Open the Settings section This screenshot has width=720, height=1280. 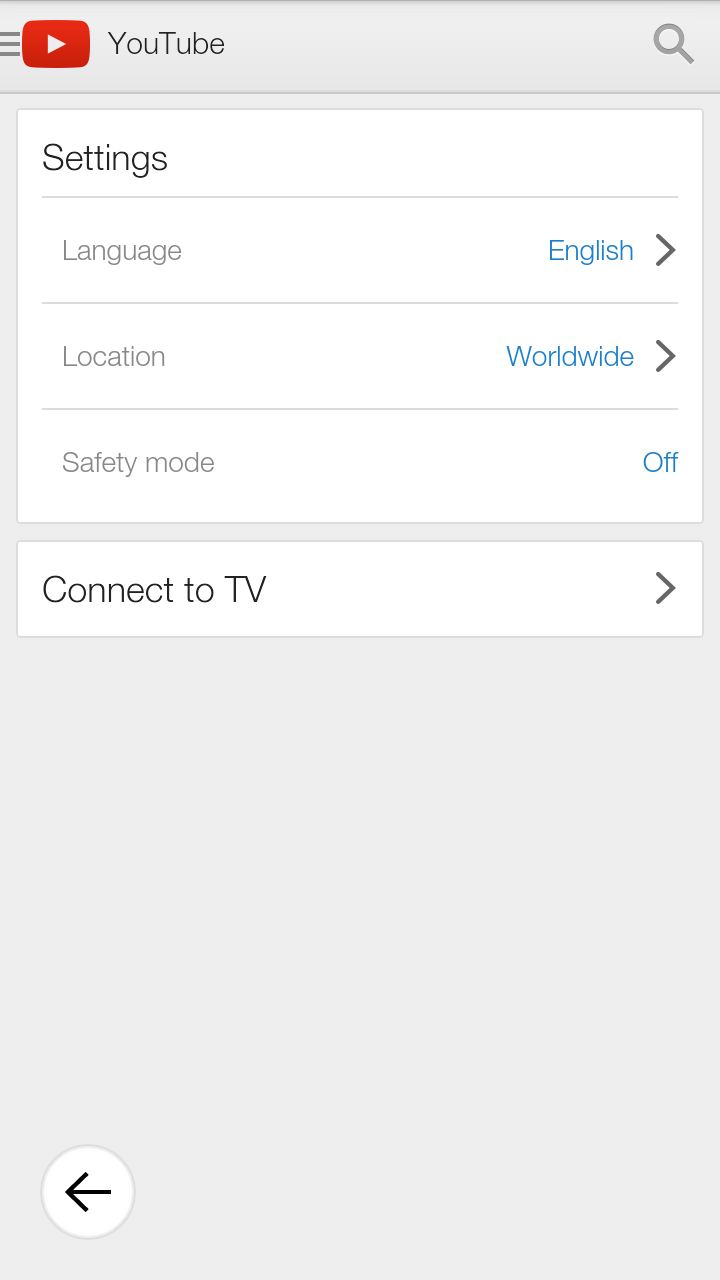[104, 157]
